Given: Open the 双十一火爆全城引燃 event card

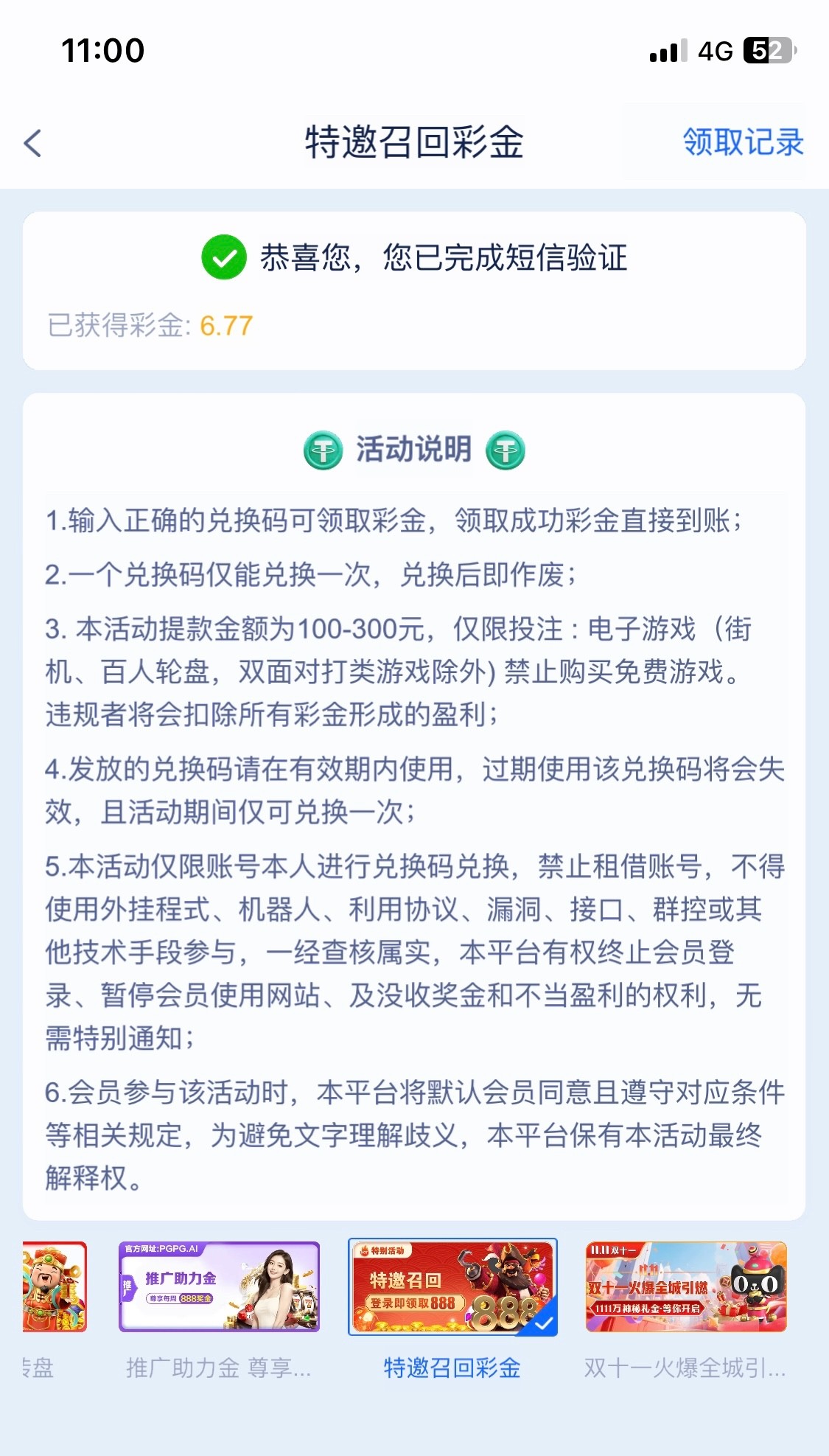Looking at the screenshot, I should click(685, 1287).
